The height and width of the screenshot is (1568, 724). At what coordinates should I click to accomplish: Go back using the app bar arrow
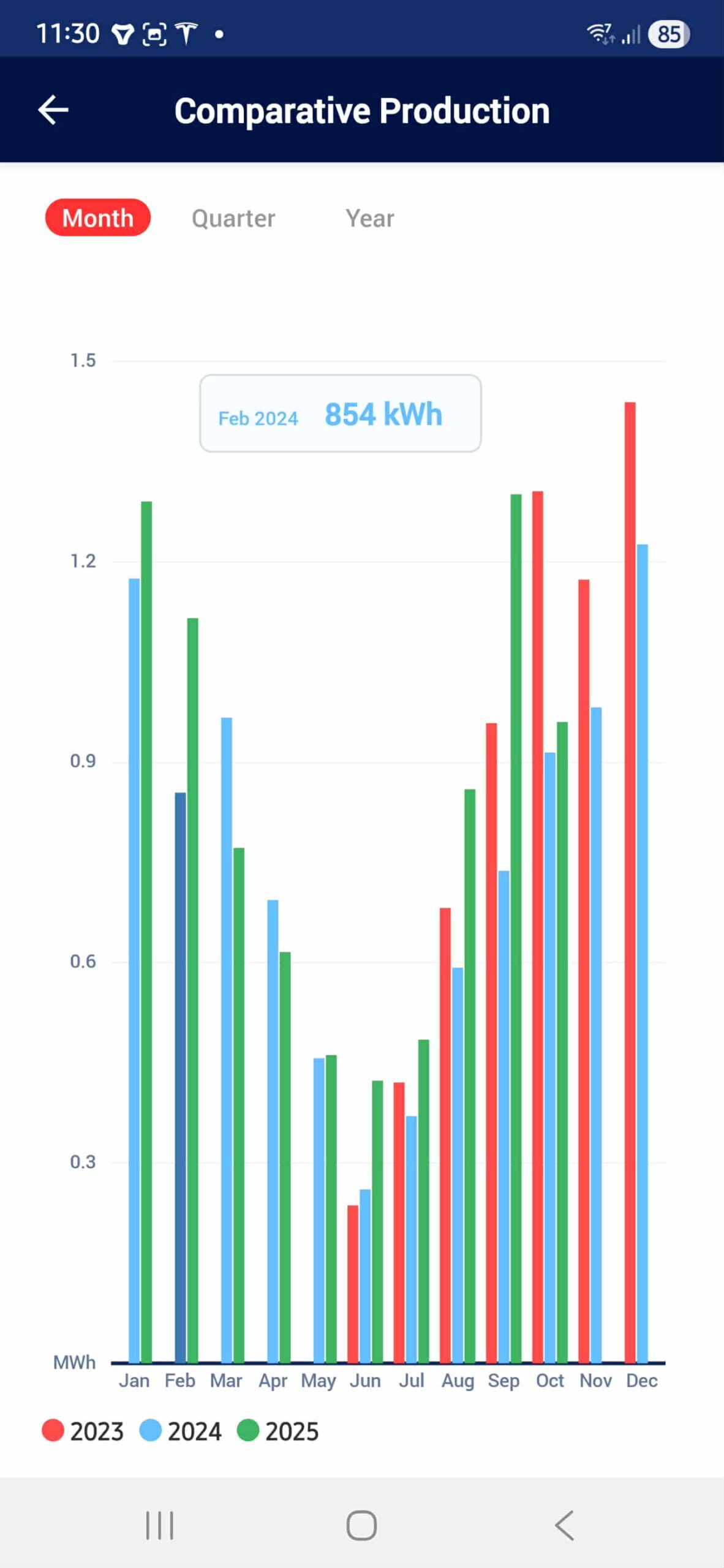click(x=53, y=110)
